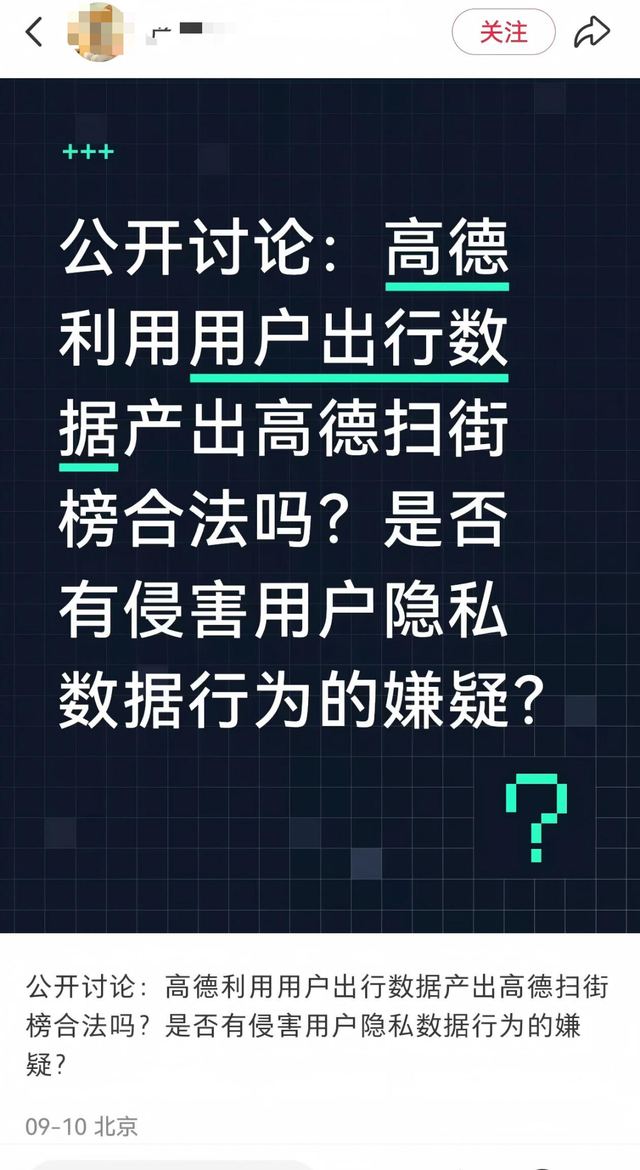
Task: Follow the author with the 关注 button
Action: click(x=503, y=32)
